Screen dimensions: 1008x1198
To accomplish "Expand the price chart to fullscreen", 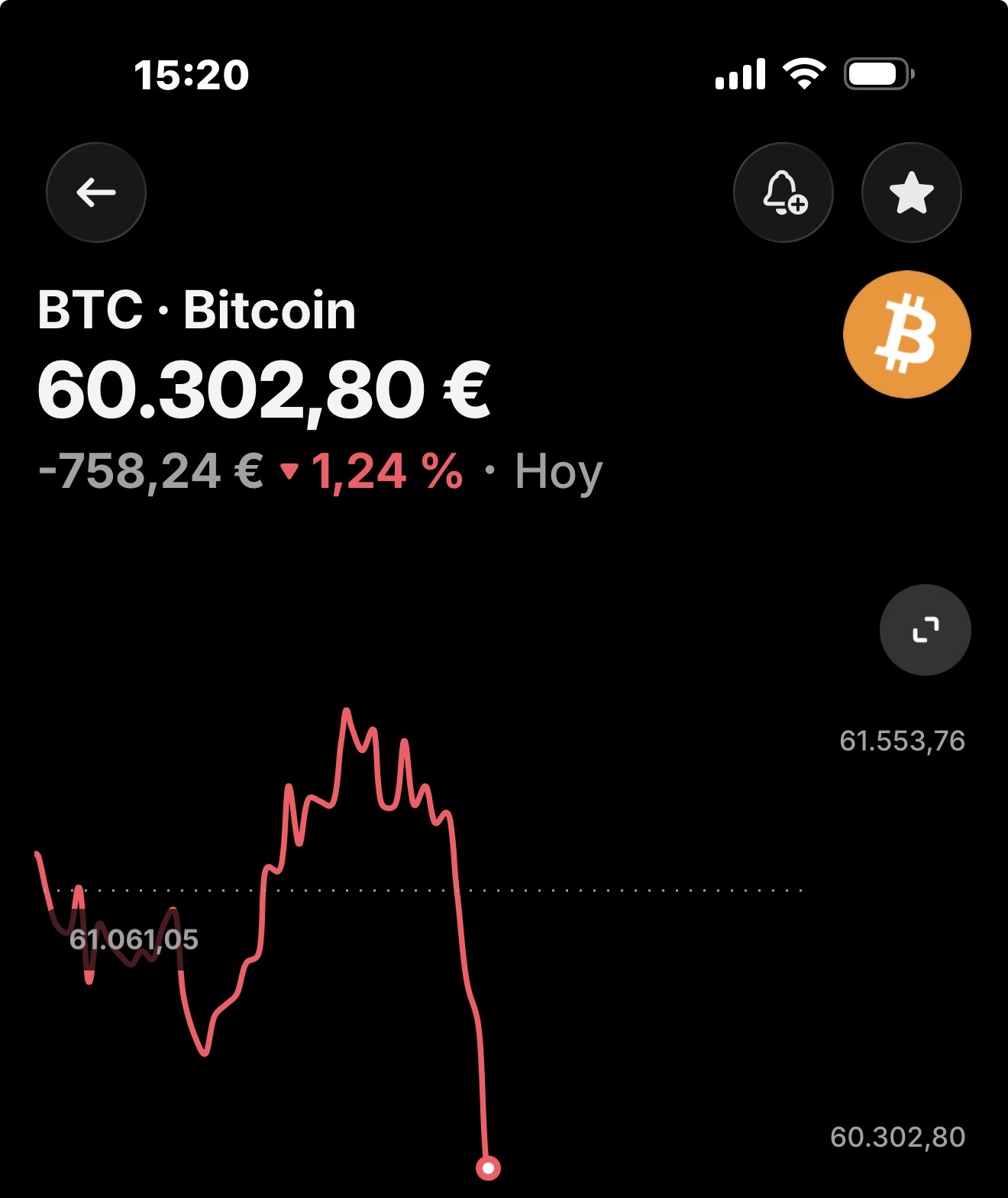I will 925,630.
